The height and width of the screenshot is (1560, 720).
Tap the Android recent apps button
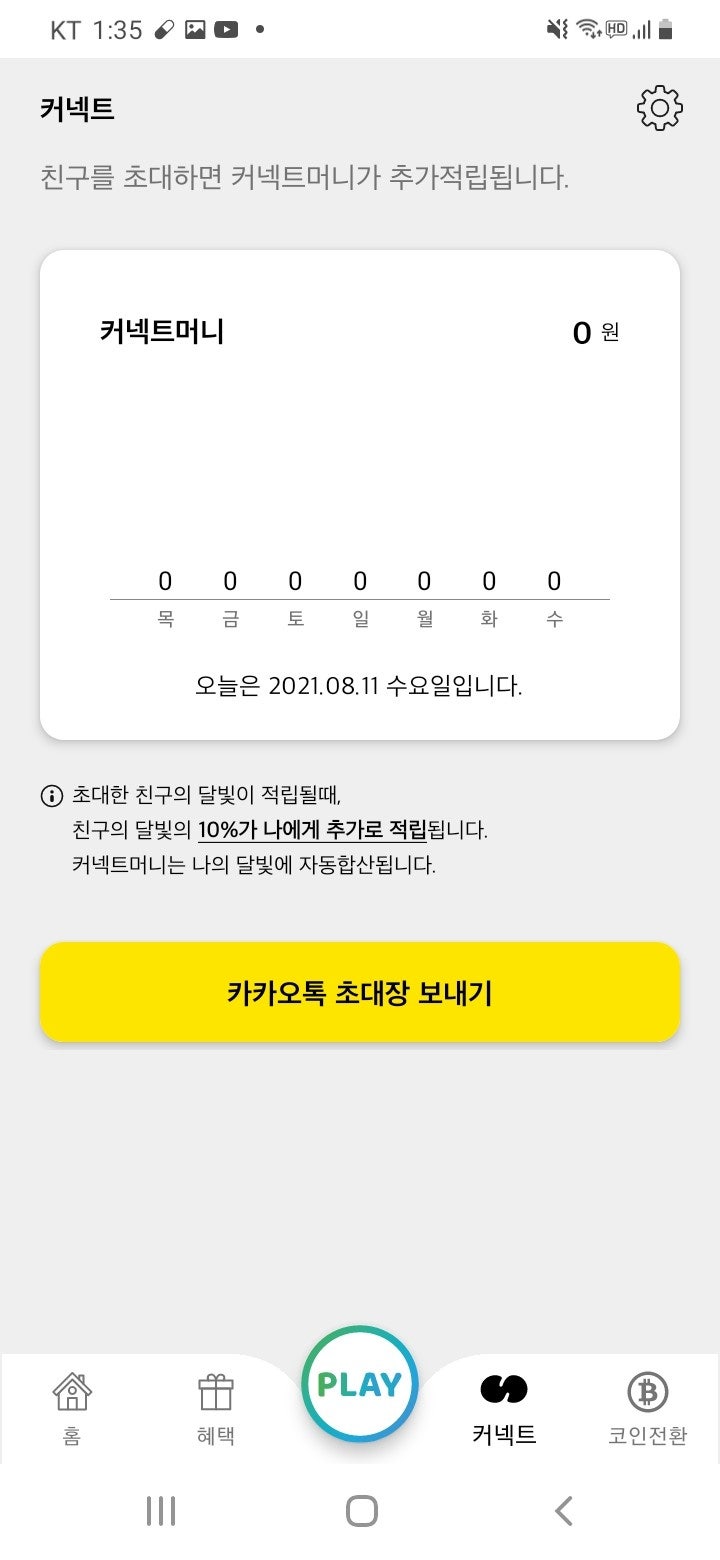161,1512
